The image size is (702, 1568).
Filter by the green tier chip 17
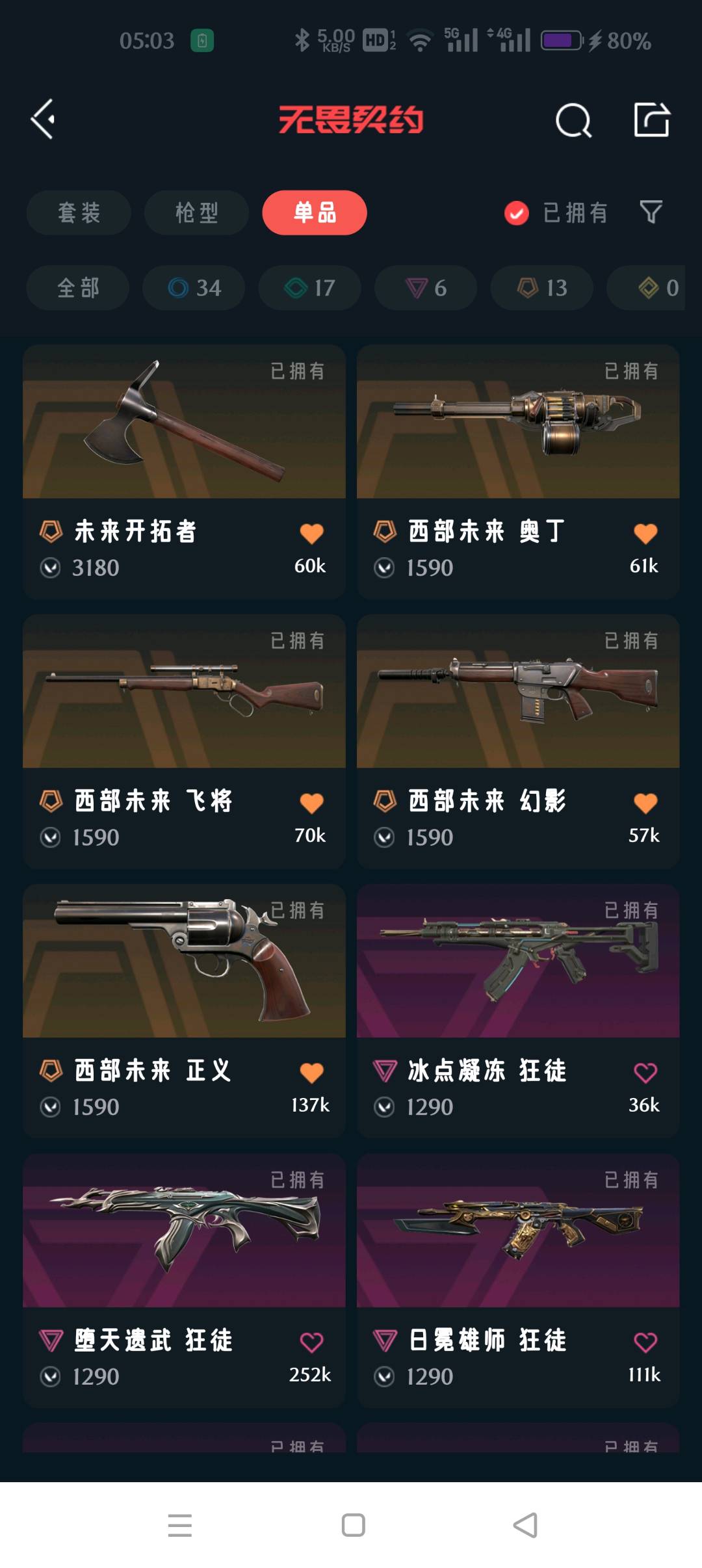(x=309, y=287)
